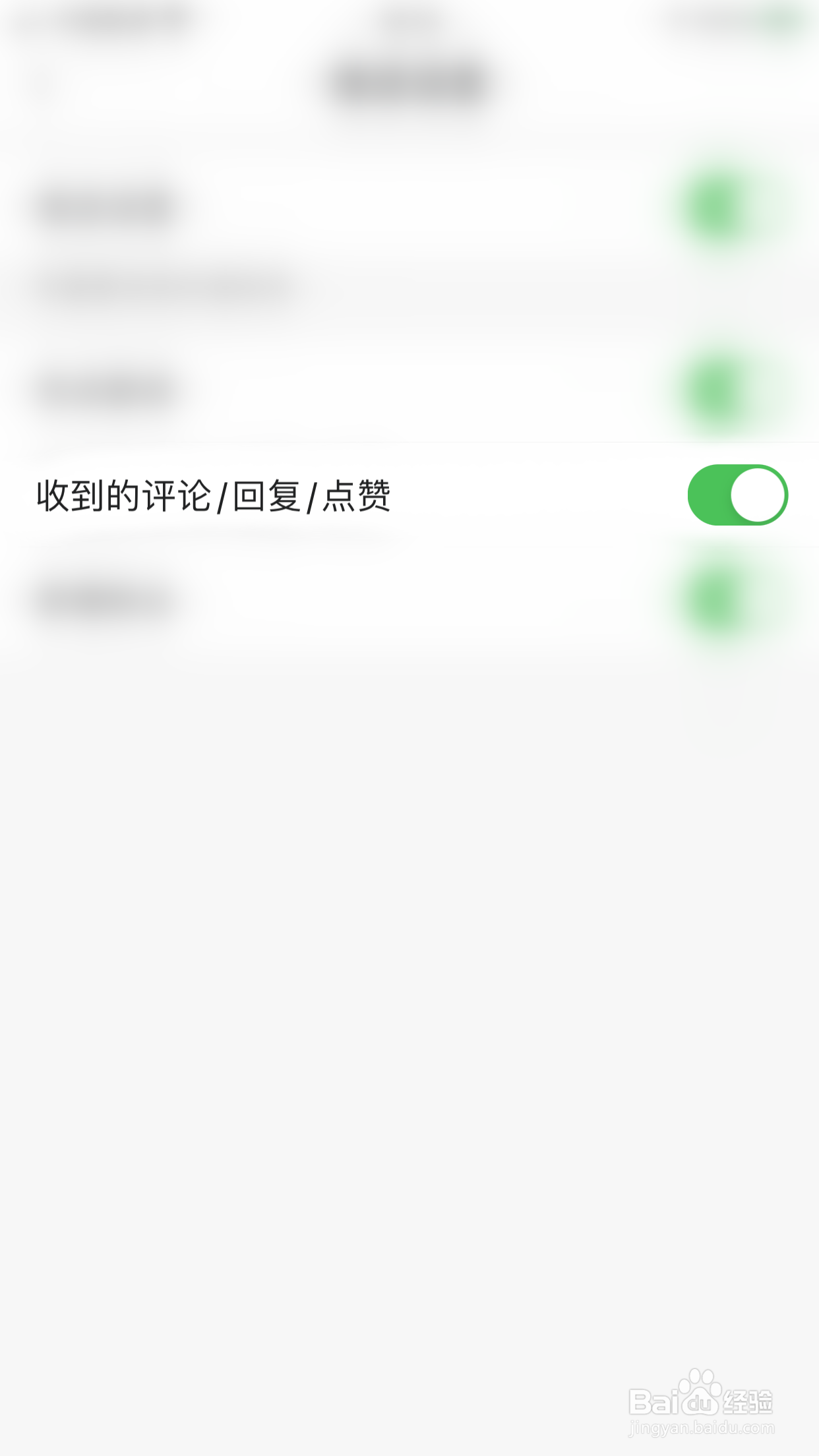Image resolution: width=819 pixels, height=1456 pixels.
Task: Select the 收到的评论/回复/点赞 row label
Action: (x=214, y=493)
